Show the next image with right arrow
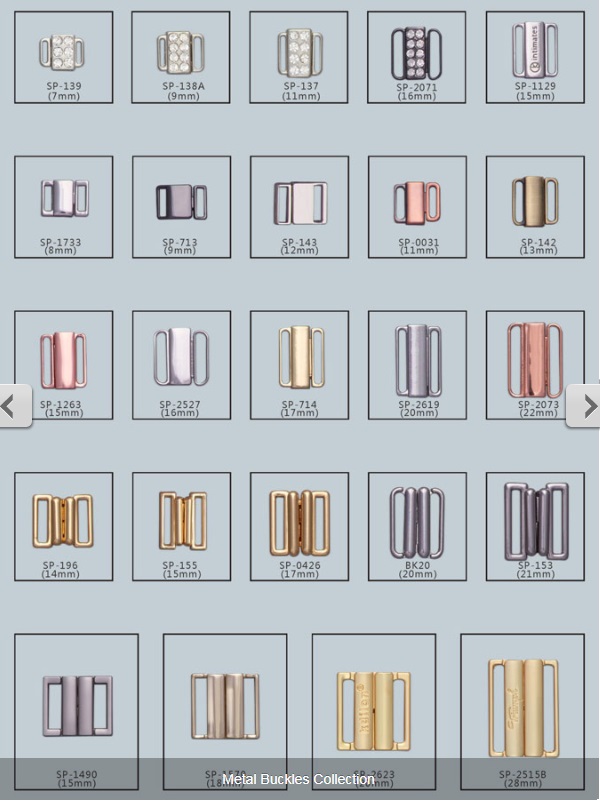Viewport: 600px width, 801px height. coord(587,406)
